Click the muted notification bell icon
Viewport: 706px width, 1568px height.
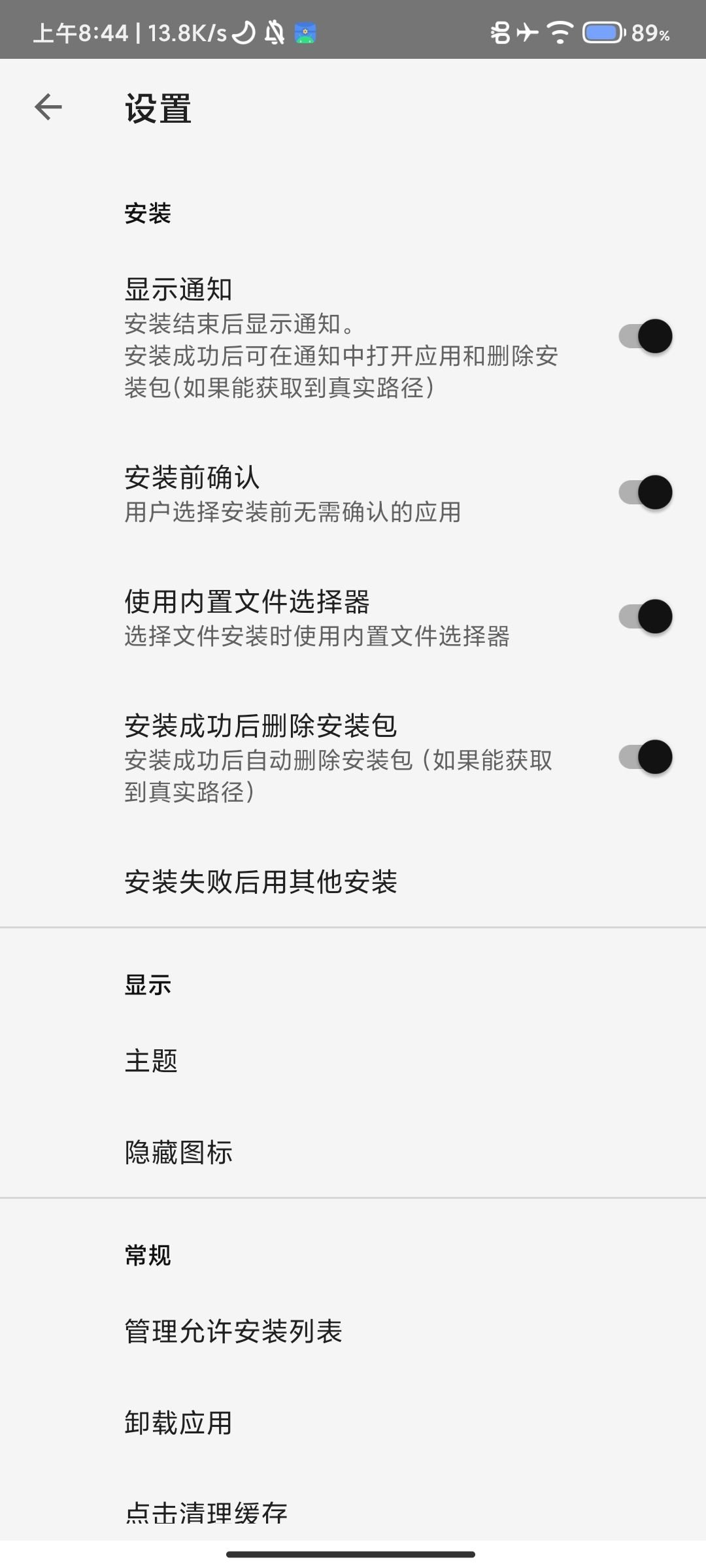click(x=276, y=33)
